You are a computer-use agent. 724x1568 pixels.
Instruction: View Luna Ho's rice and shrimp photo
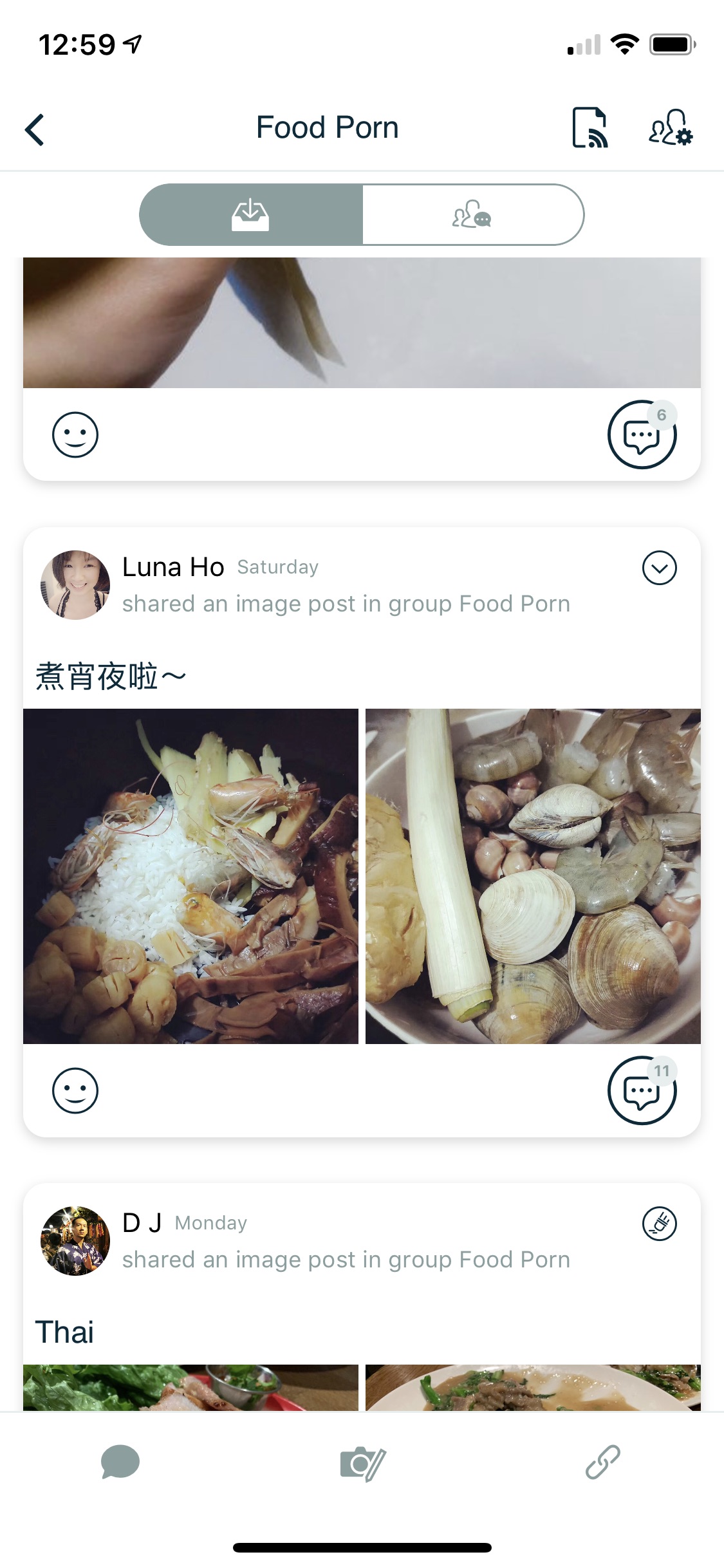(x=190, y=876)
